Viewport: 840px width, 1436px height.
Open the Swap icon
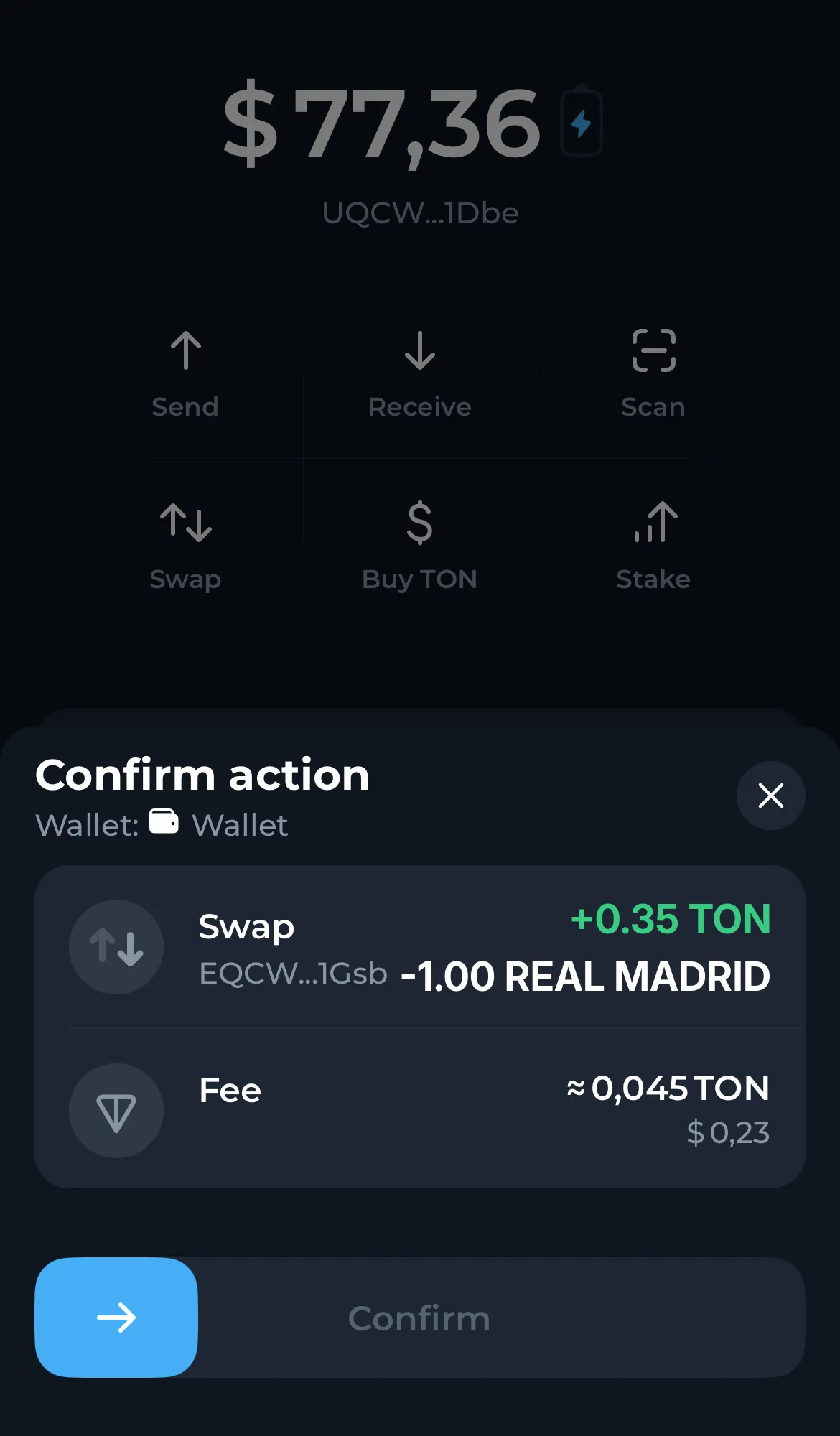pos(186,523)
